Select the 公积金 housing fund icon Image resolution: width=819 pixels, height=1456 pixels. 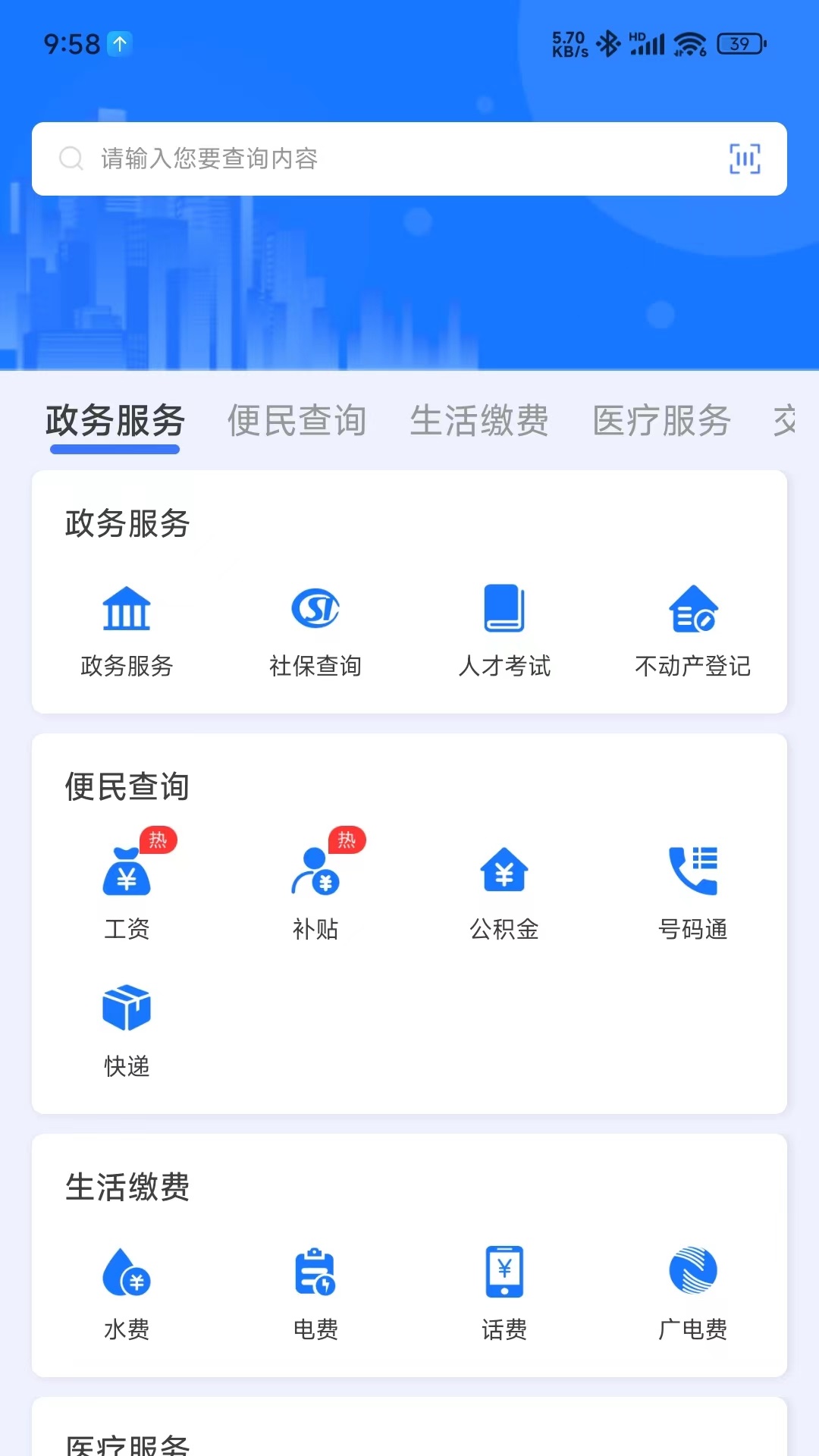click(503, 891)
